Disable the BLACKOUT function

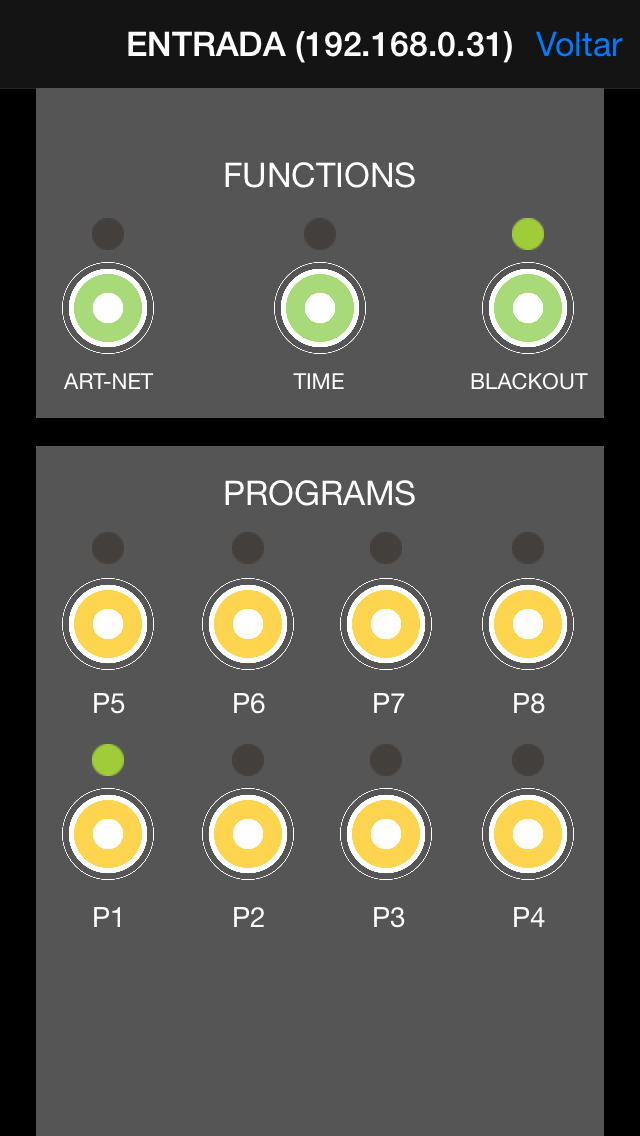[x=528, y=309]
